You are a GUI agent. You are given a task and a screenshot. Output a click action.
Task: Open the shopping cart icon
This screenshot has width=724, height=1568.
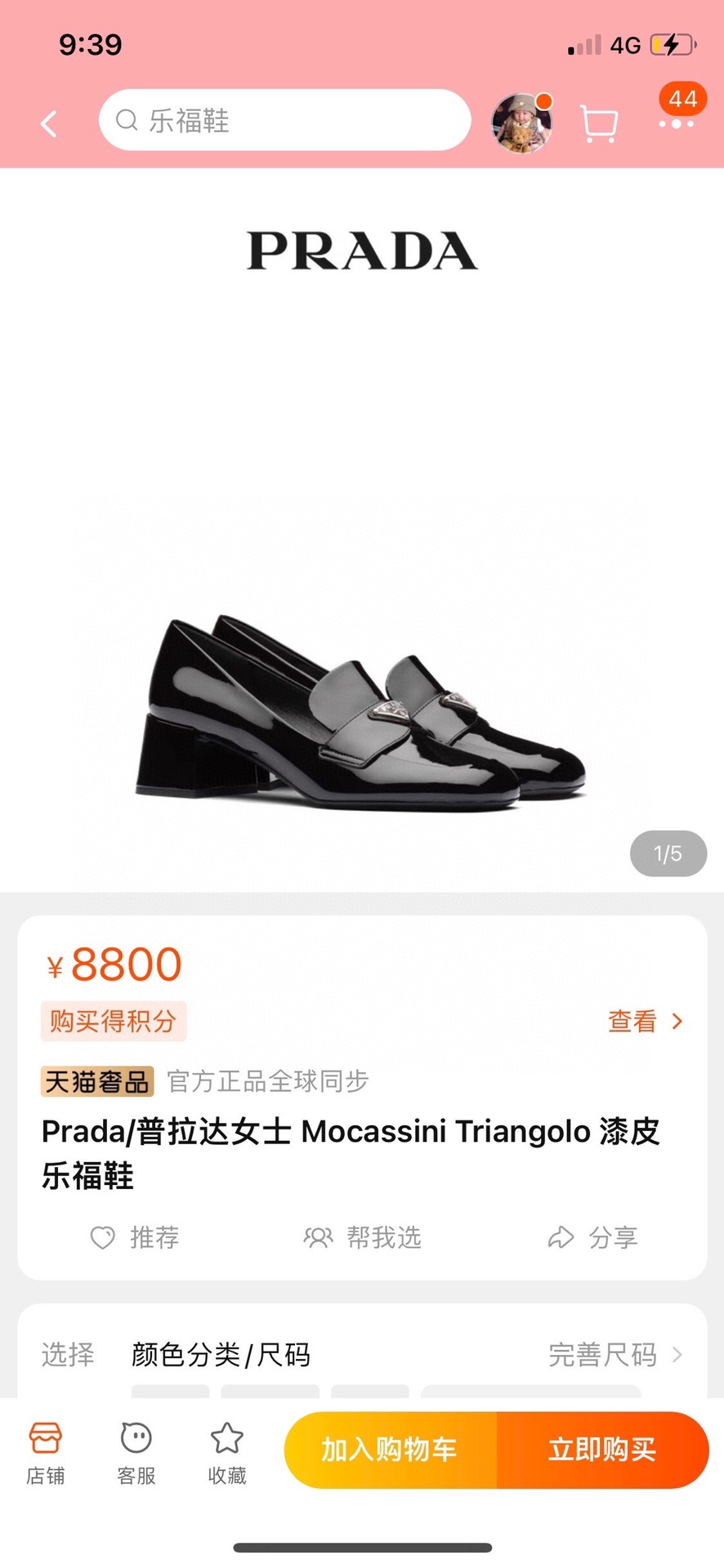click(598, 123)
